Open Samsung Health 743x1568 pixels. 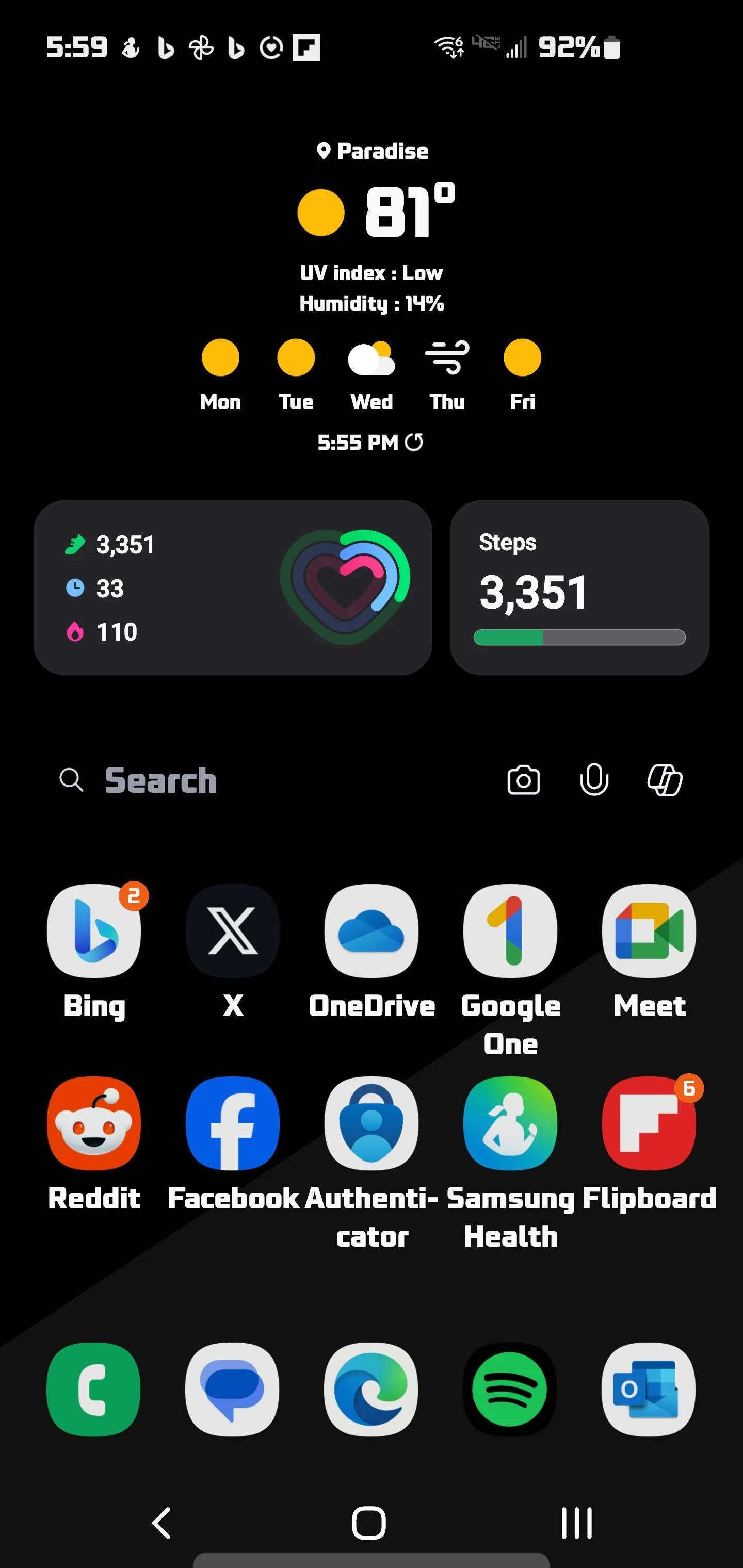click(510, 1123)
